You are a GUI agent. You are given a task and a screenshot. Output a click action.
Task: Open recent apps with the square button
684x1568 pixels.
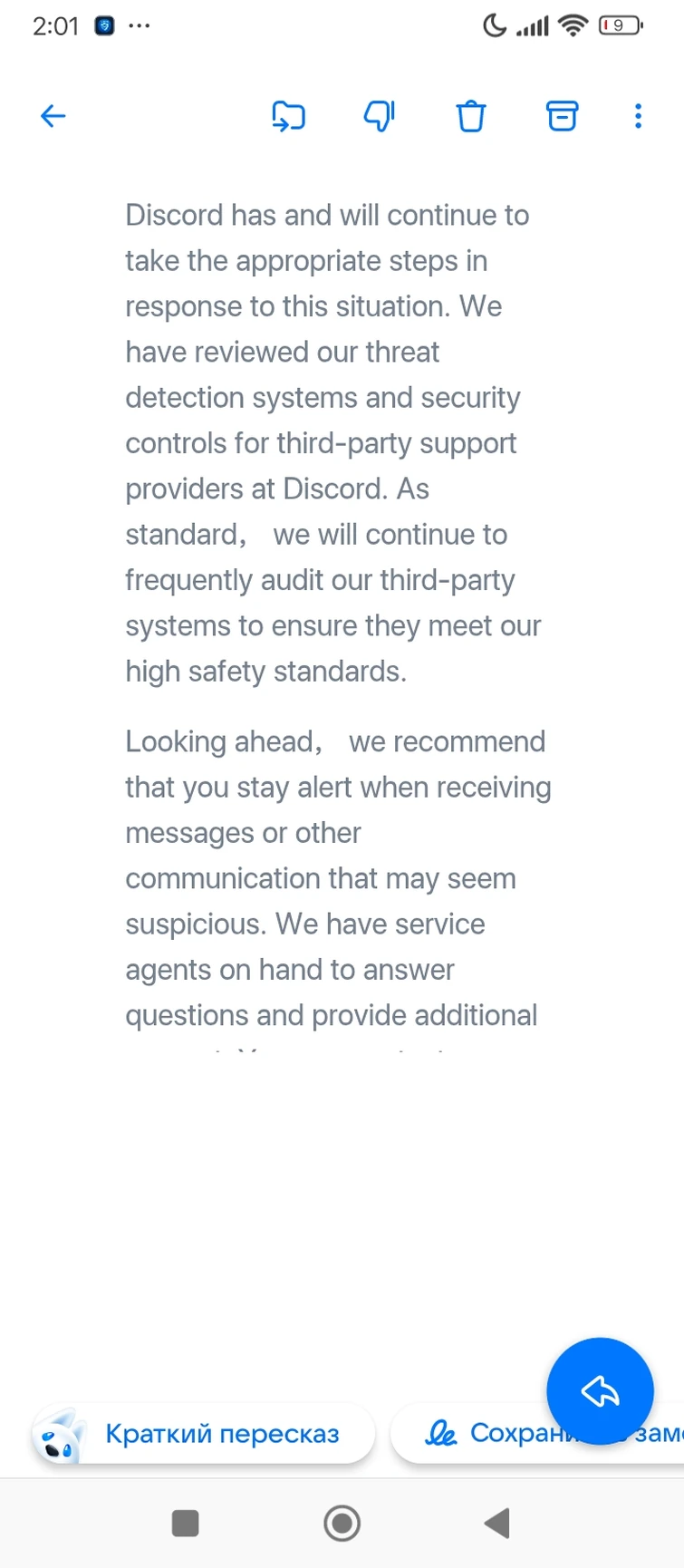[185, 1524]
